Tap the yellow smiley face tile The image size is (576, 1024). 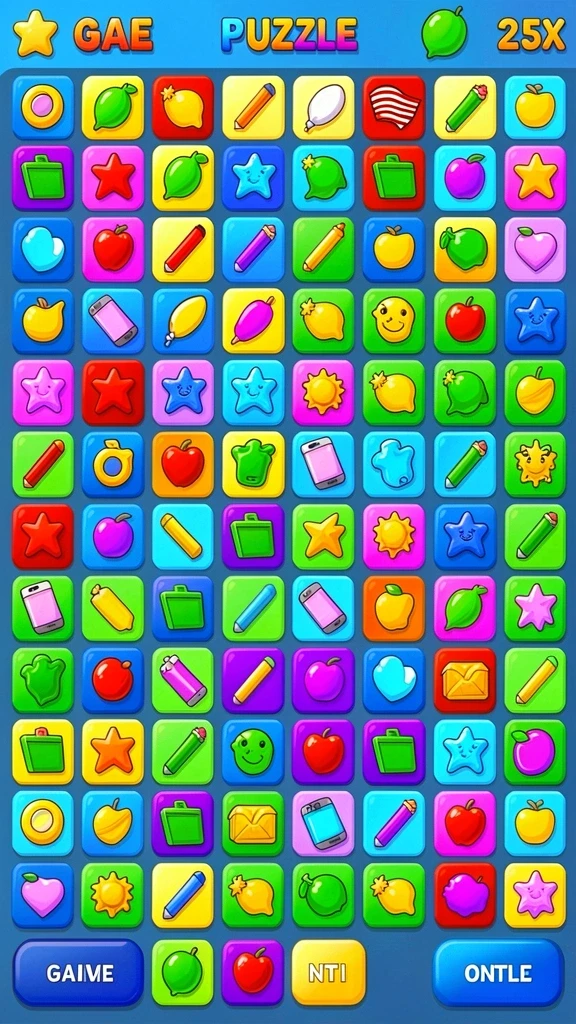394,321
